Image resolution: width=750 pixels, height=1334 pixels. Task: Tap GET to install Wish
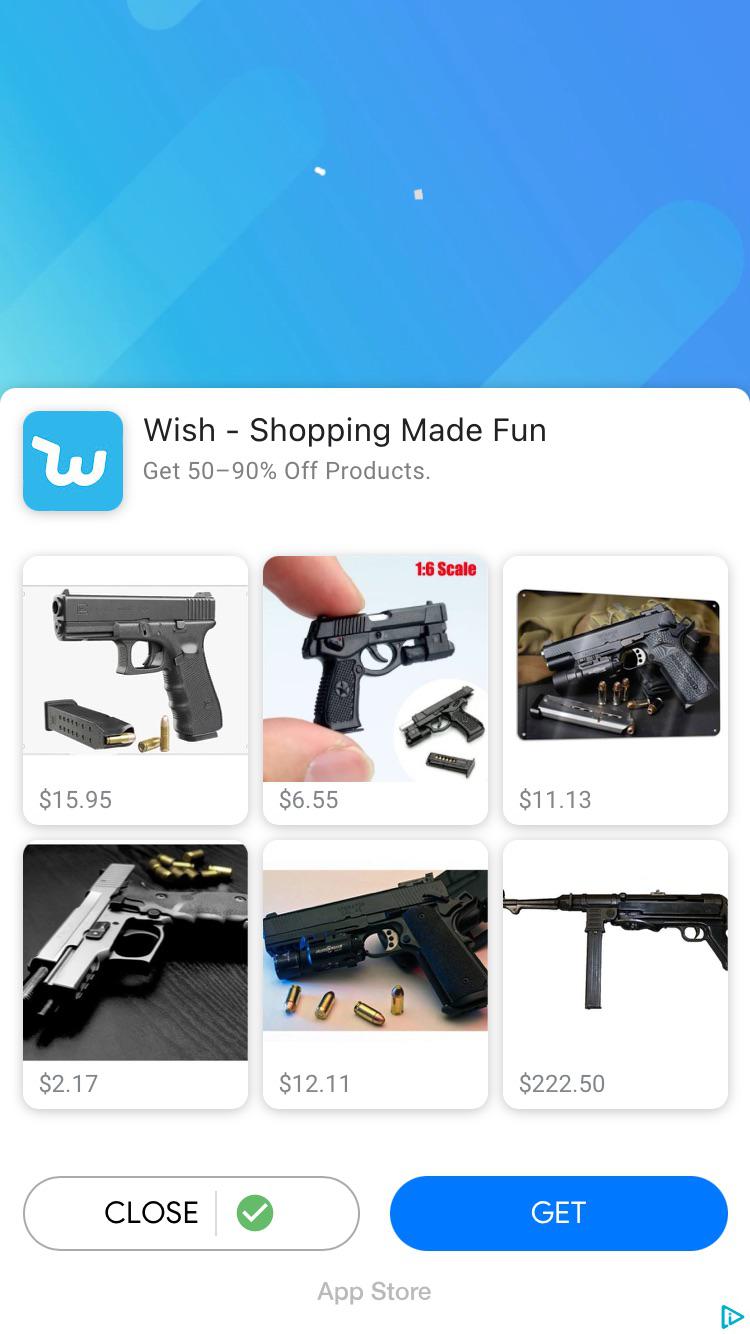558,1213
